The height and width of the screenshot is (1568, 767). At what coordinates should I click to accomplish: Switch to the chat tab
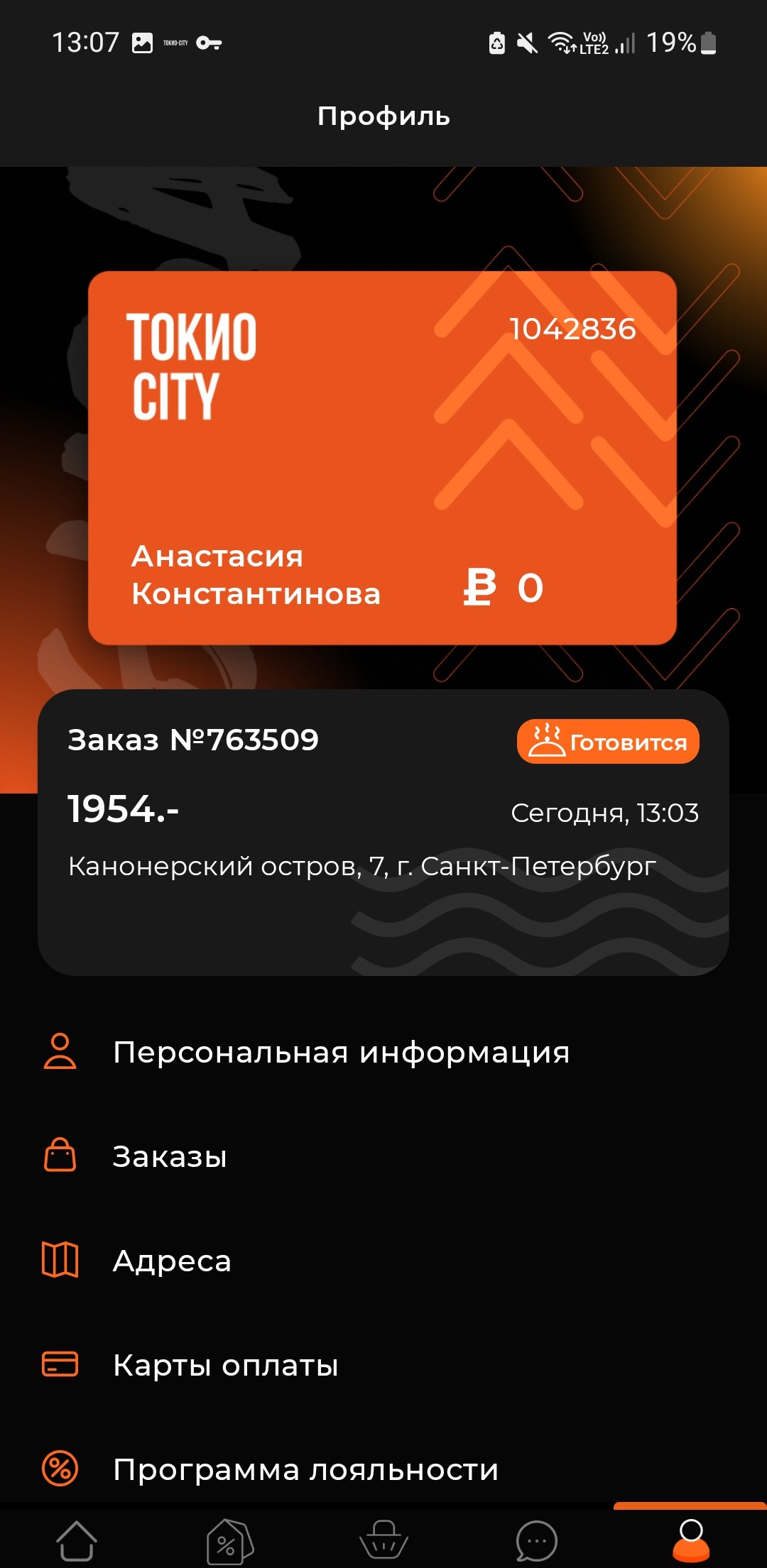(x=537, y=1540)
